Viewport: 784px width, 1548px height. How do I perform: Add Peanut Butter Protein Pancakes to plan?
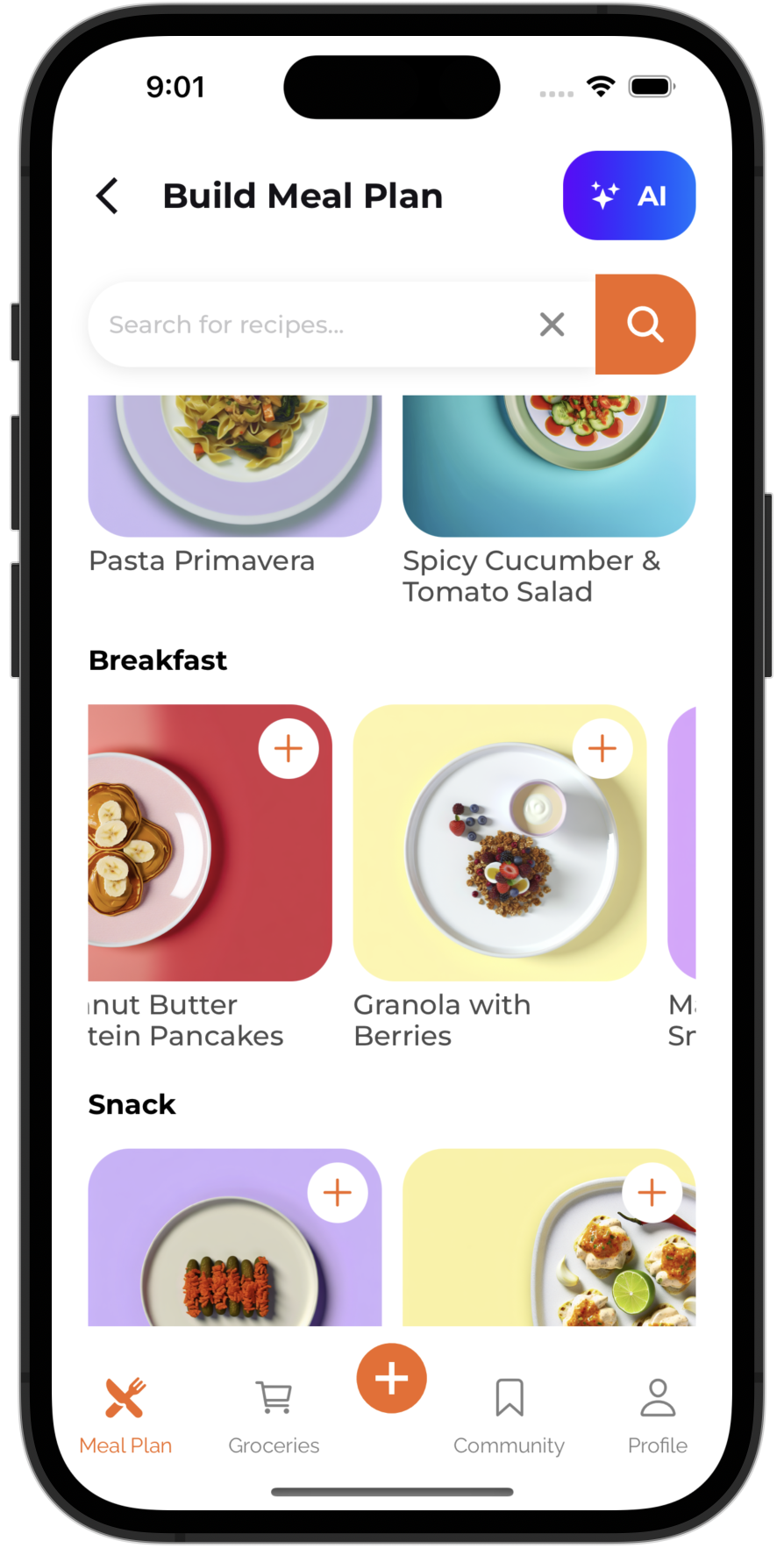(x=289, y=749)
